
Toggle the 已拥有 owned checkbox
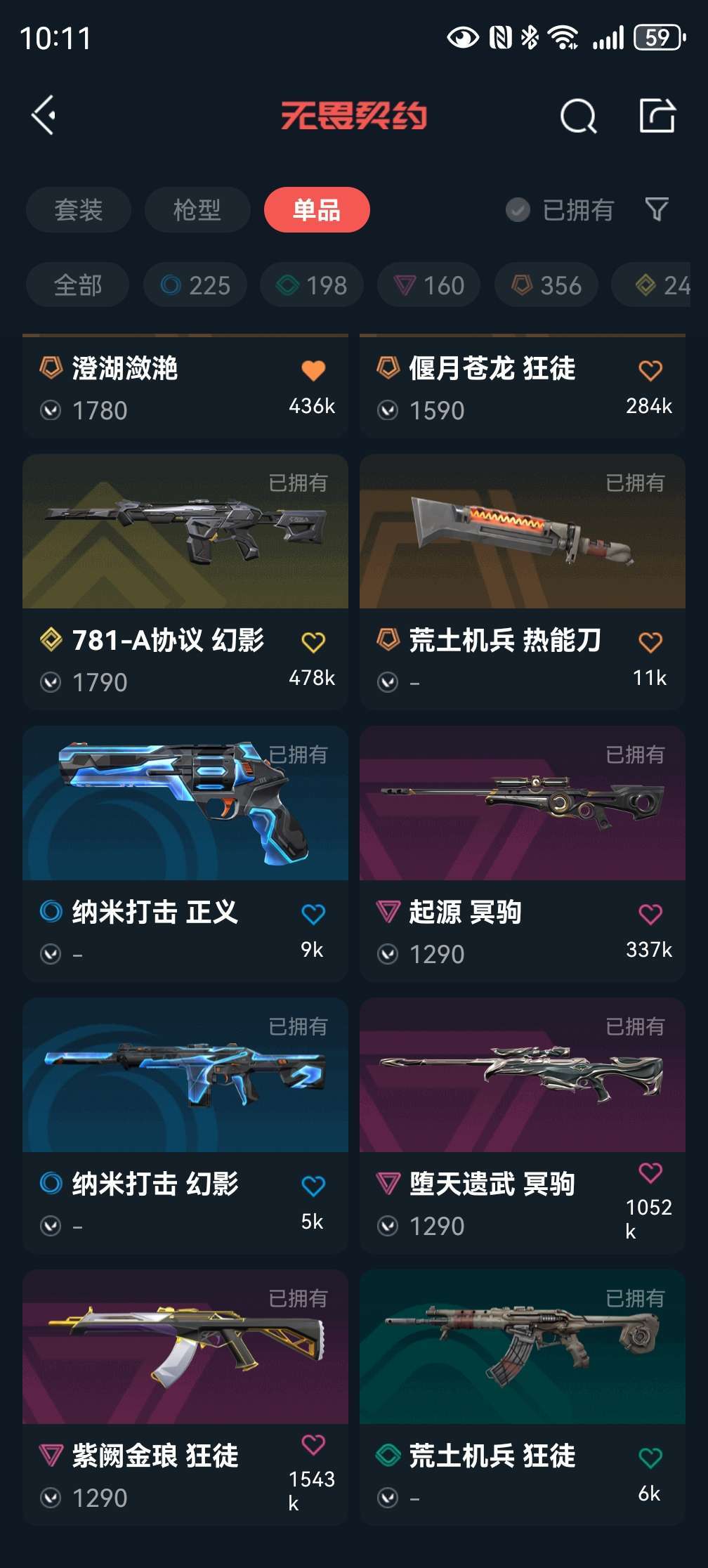(518, 210)
